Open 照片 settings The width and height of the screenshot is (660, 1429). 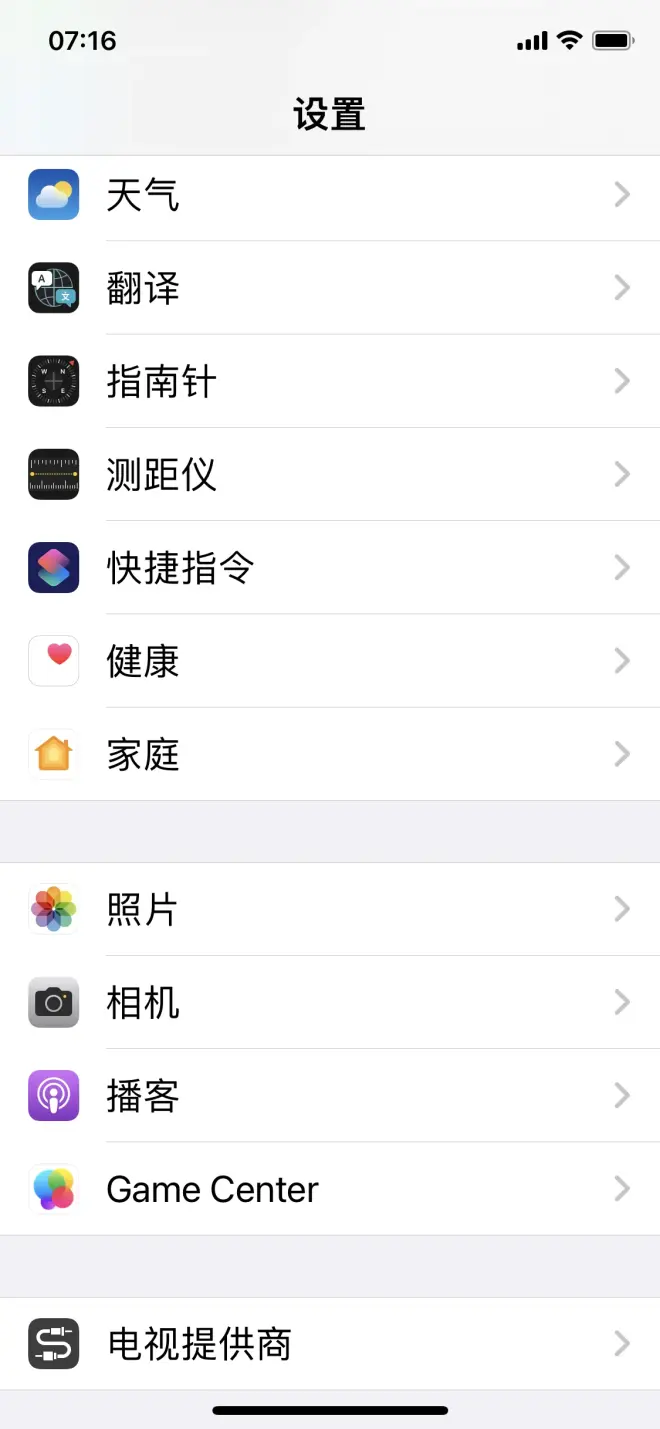(x=330, y=909)
